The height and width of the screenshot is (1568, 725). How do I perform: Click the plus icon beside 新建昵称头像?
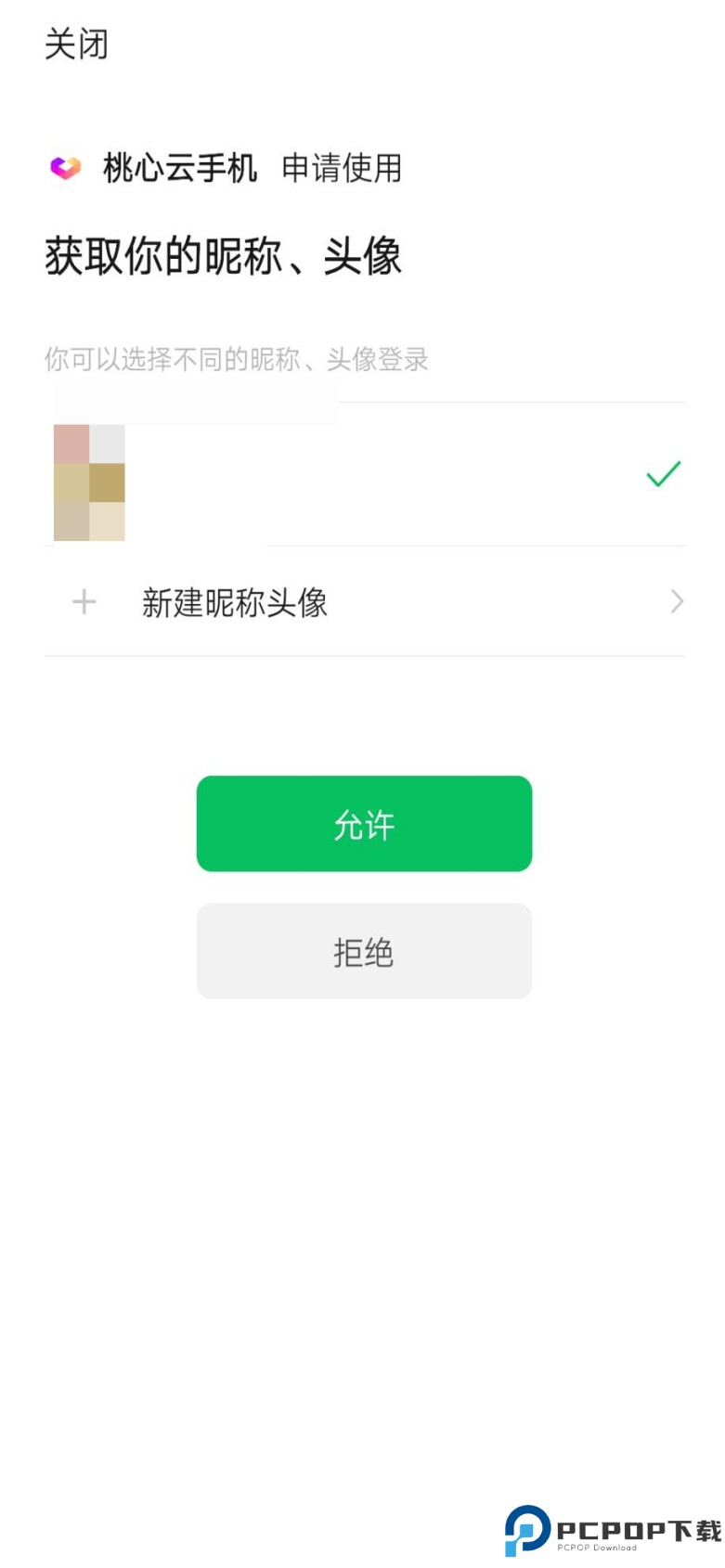point(83,601)
